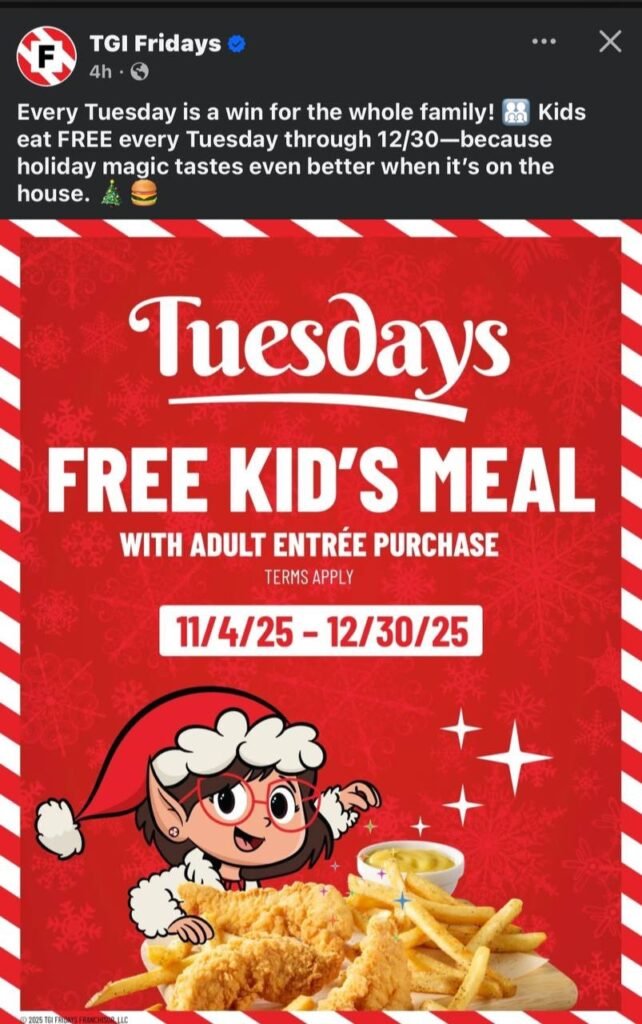The height and width of the screenshot is (1024, 642).
Task: Open the post's three-dot options menu
Action: click(x=543, y=42)
